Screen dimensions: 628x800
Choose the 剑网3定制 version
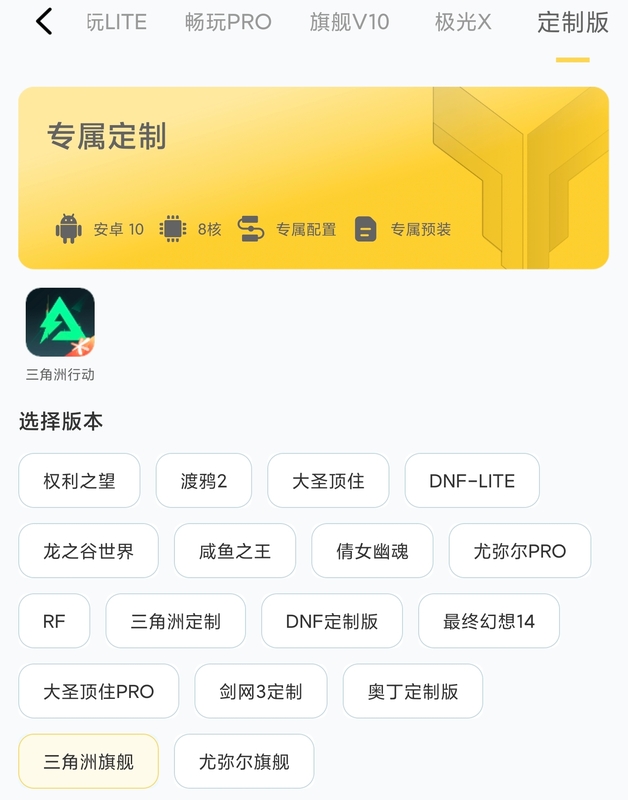[x=261, y=691]
